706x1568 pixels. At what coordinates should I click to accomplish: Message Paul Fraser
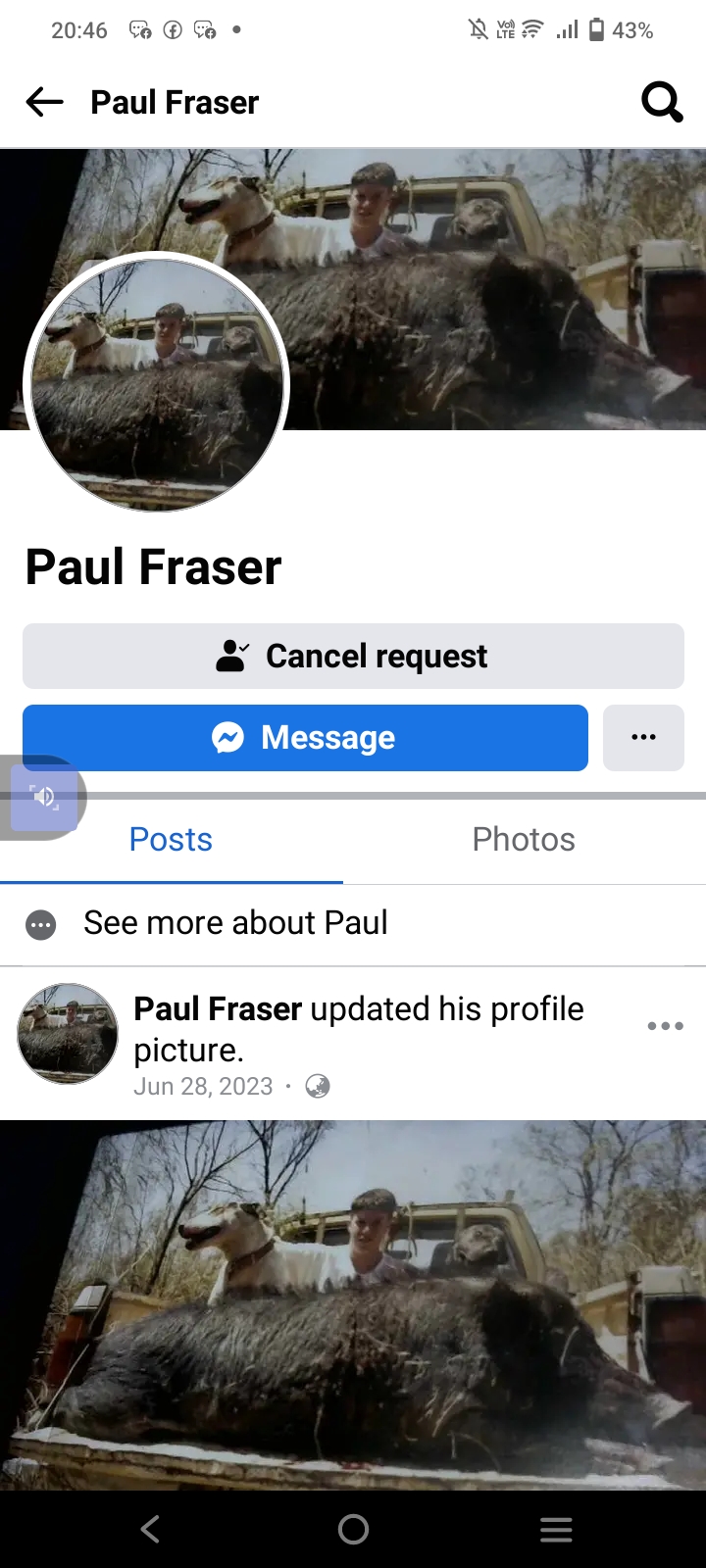coord(305,738)
